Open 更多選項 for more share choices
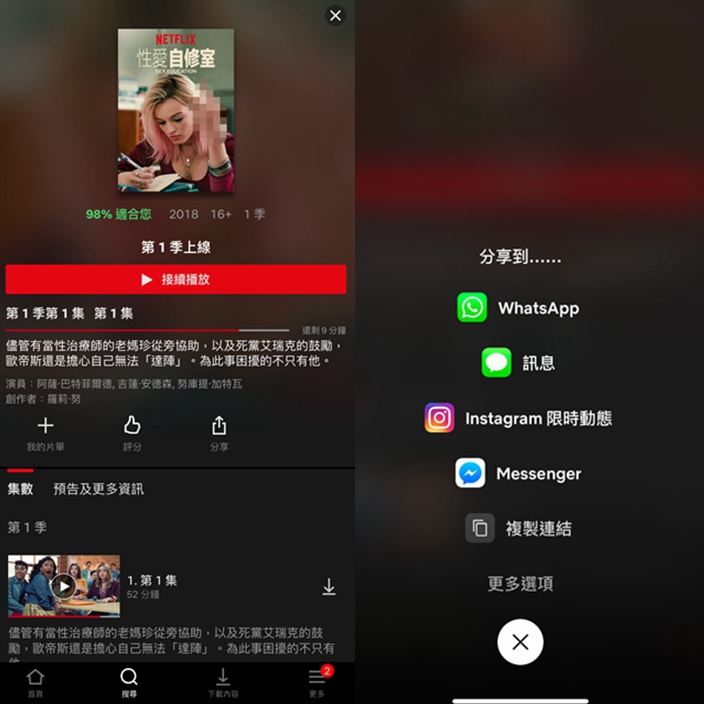The image size is (704, 704). click(x=520, y=583)
